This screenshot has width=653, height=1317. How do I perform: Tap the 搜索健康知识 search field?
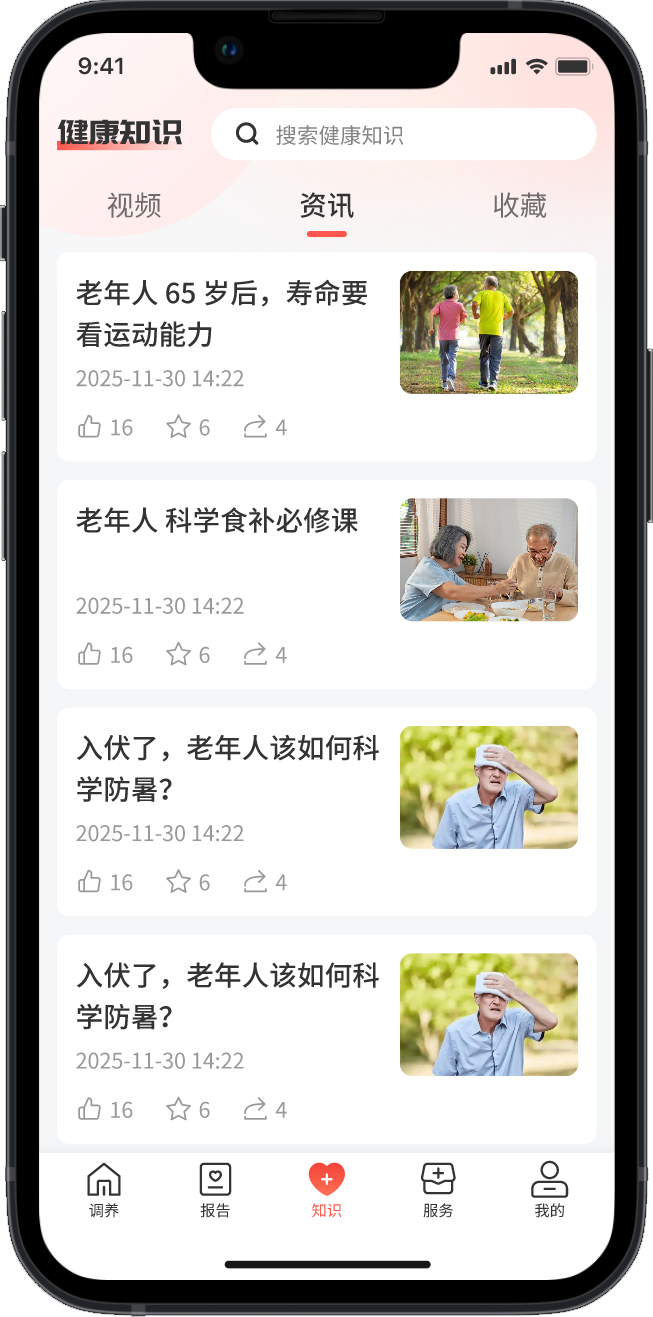pyautogui.click(x=403, y=135)
